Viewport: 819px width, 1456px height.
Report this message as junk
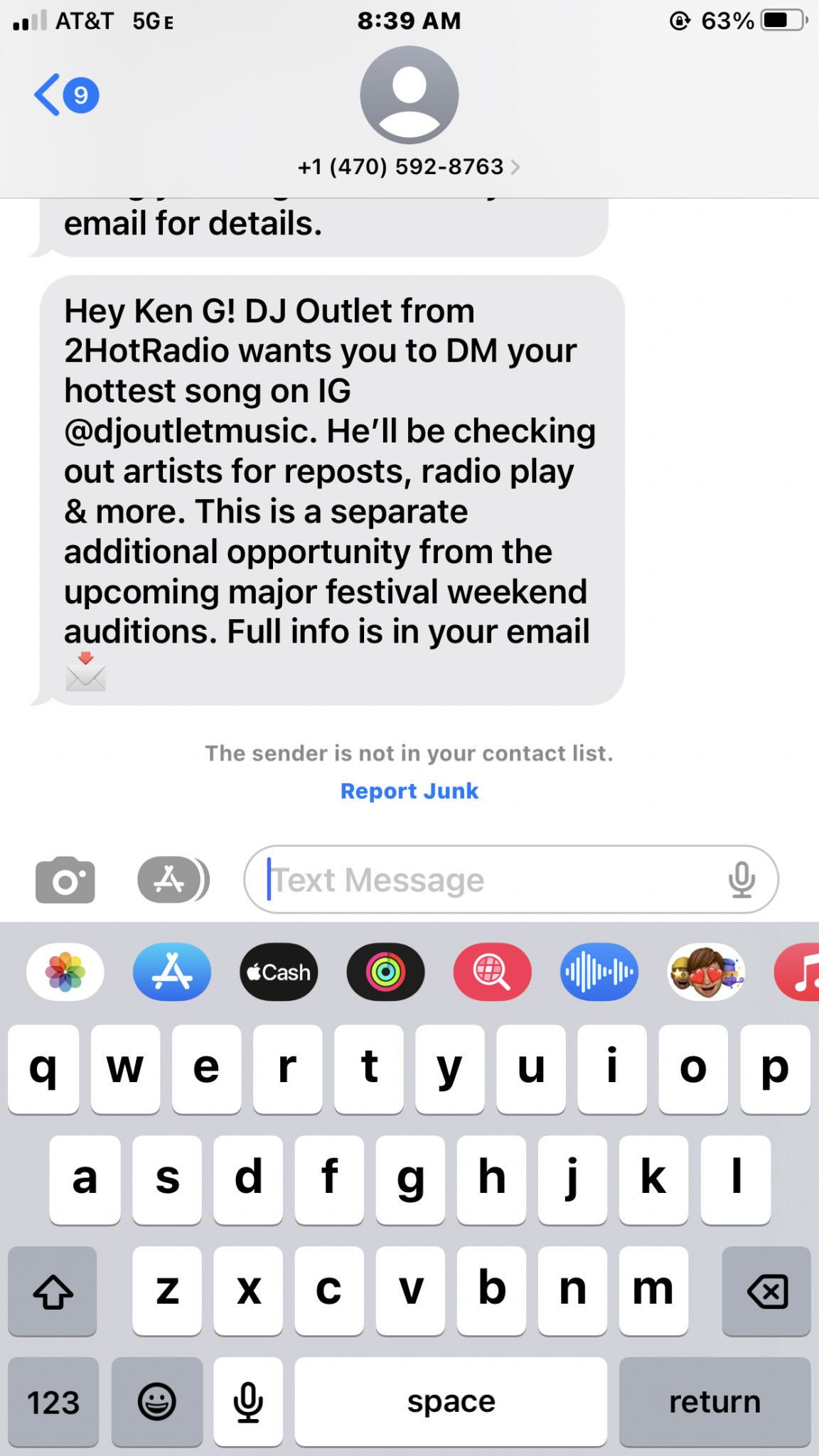pos(409,791)
